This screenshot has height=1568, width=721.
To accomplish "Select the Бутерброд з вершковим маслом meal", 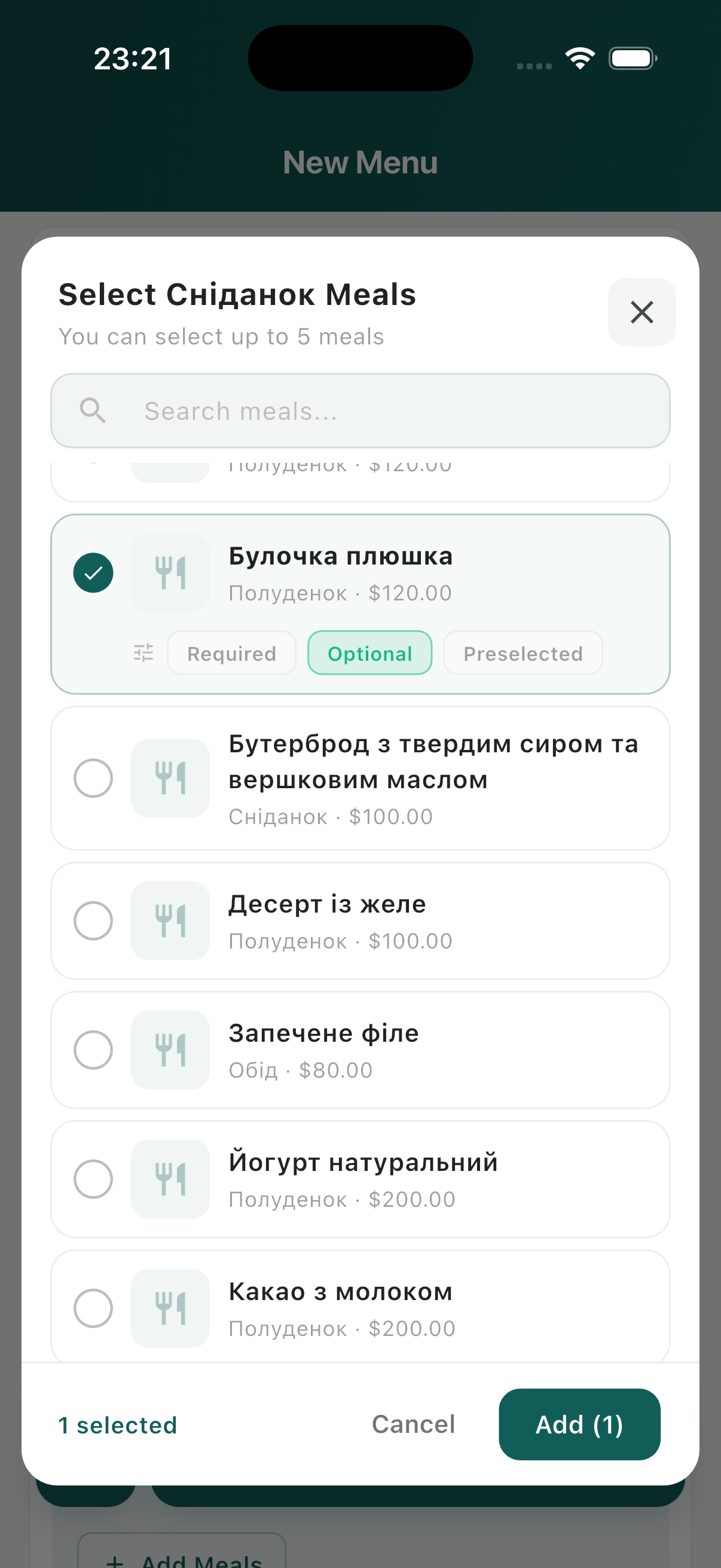I will [x=93, y=778].
